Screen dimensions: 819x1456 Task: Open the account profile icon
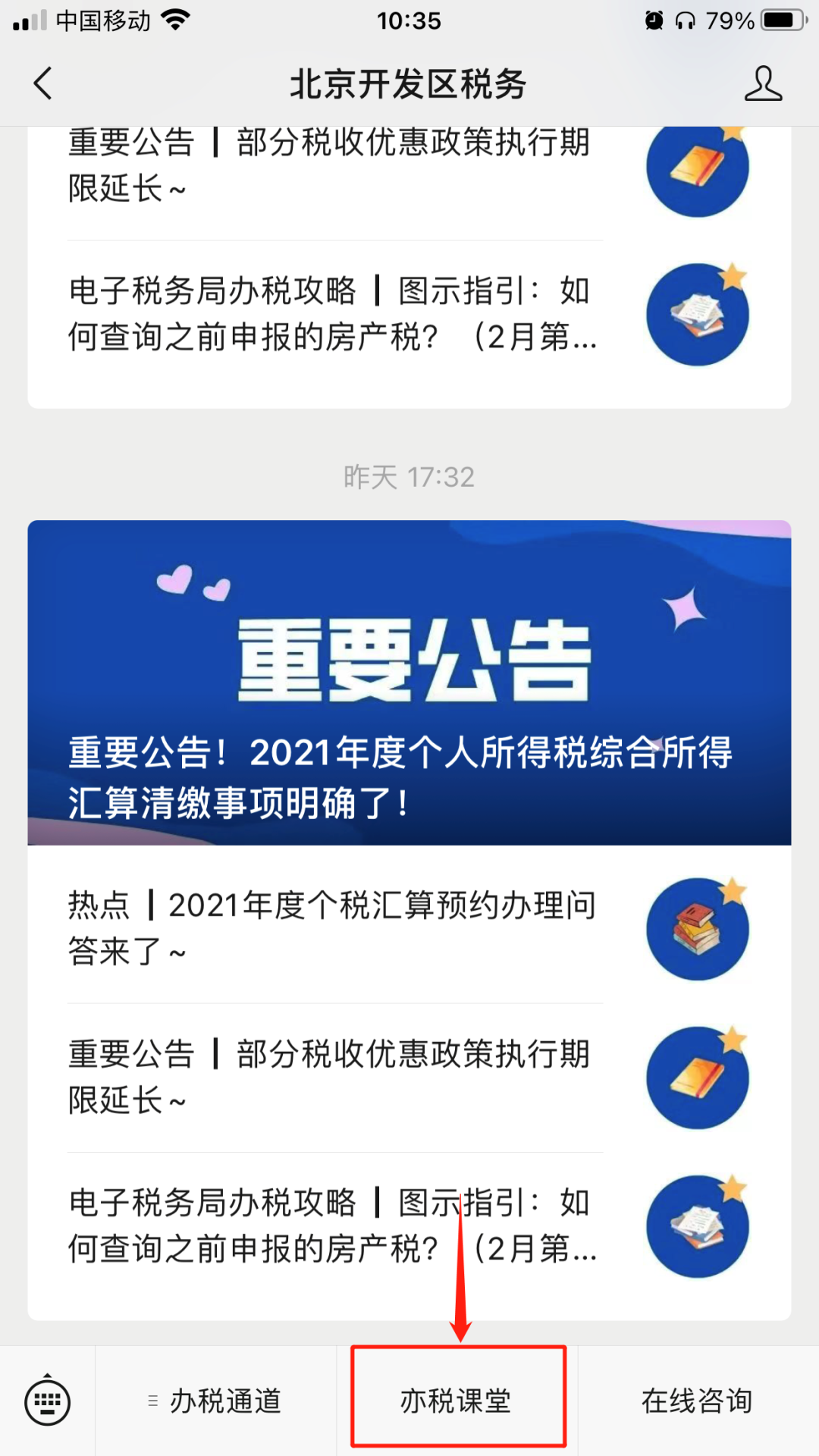(763, 83)
